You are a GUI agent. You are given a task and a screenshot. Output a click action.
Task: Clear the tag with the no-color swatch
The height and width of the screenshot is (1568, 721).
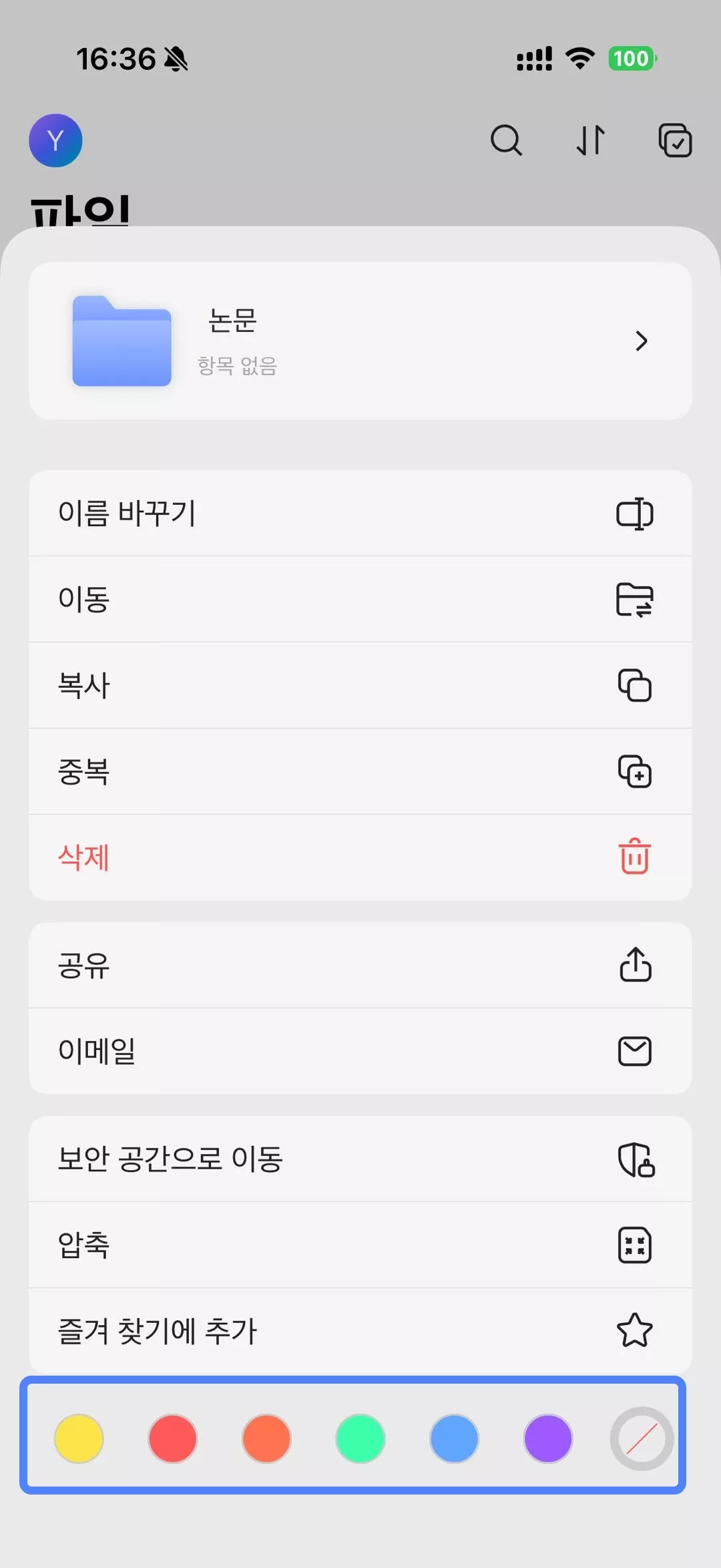point(642,1440)
